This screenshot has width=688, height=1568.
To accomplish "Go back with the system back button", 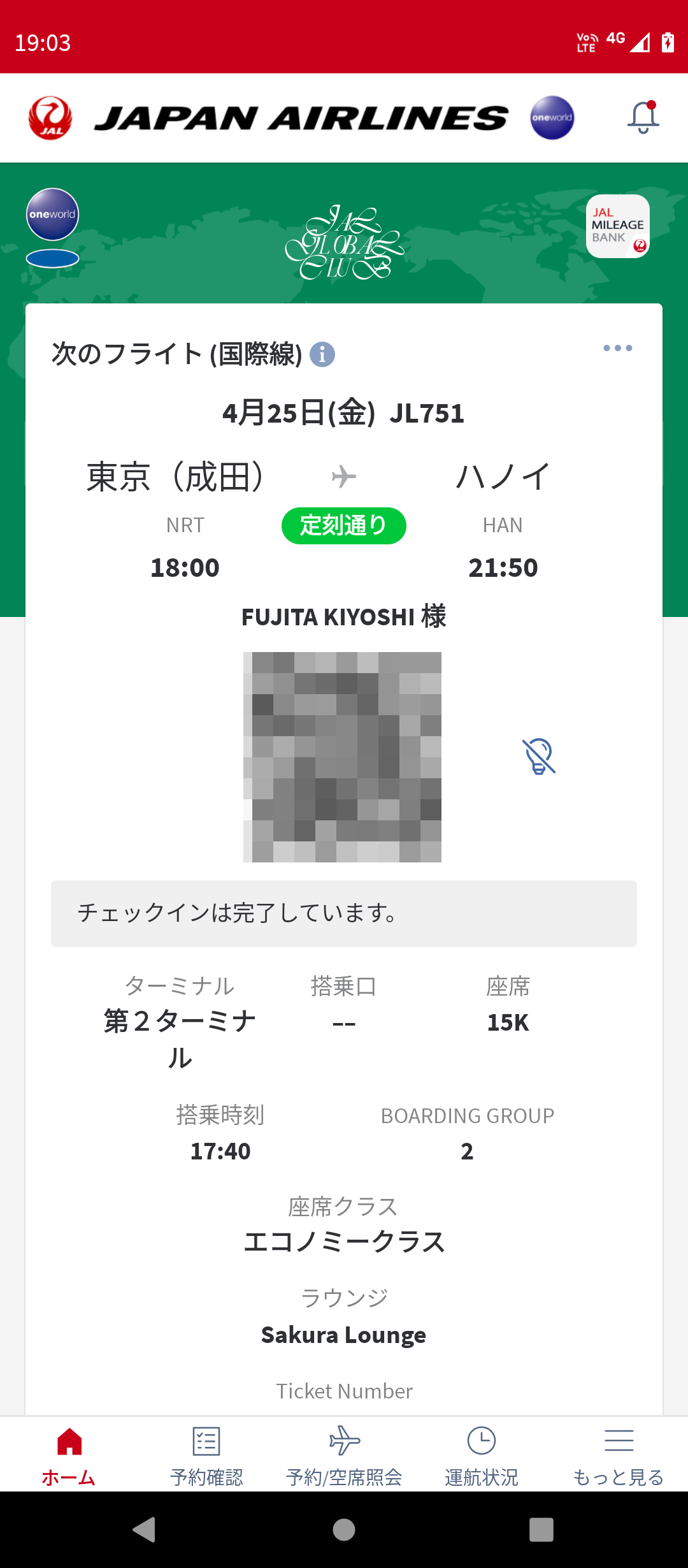I will pyautogui.click(x=145, y=1529).
